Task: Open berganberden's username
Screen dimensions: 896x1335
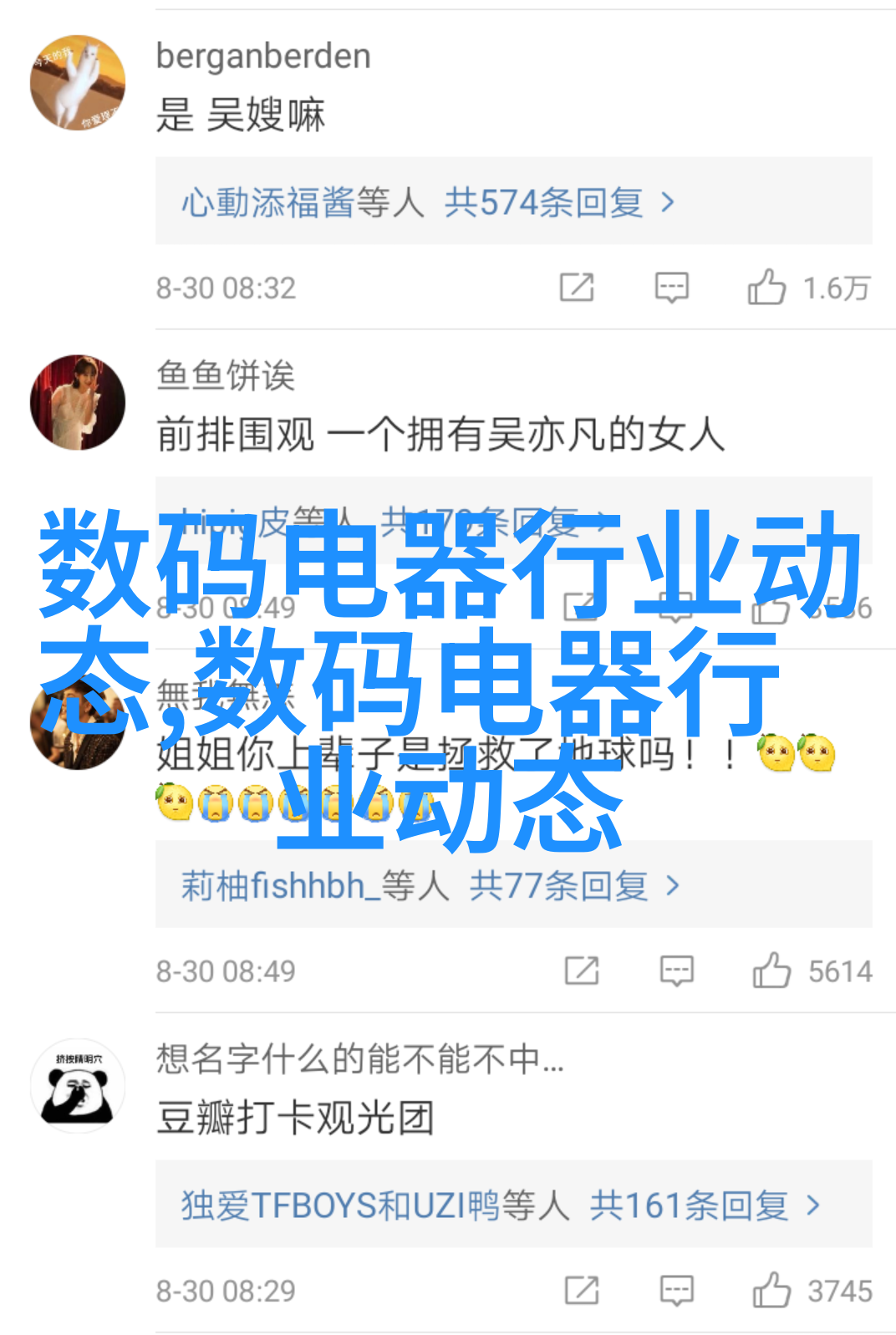Action: (x=263, y=56)
